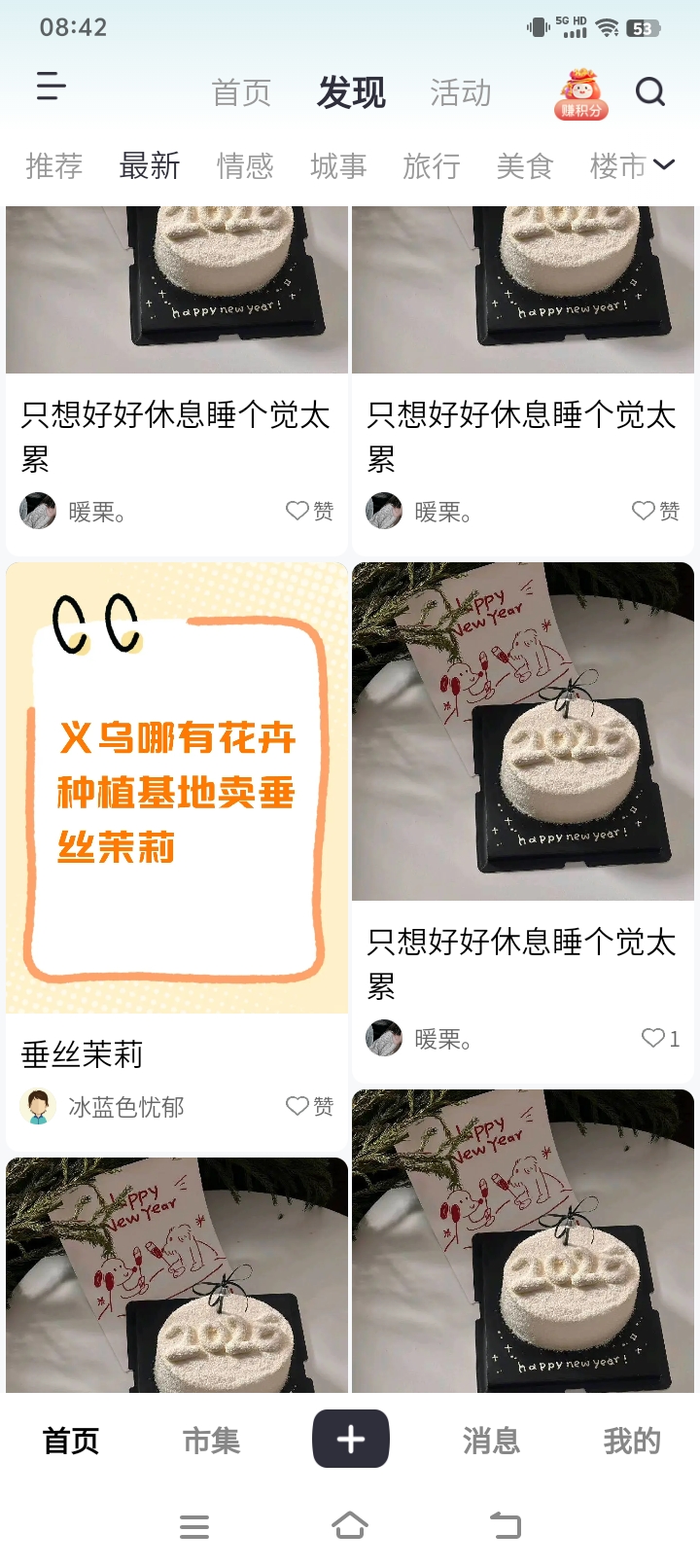Switch to the 活动 top tab
The height and width of the screenshot is (1568, 700).
[460, 93]
